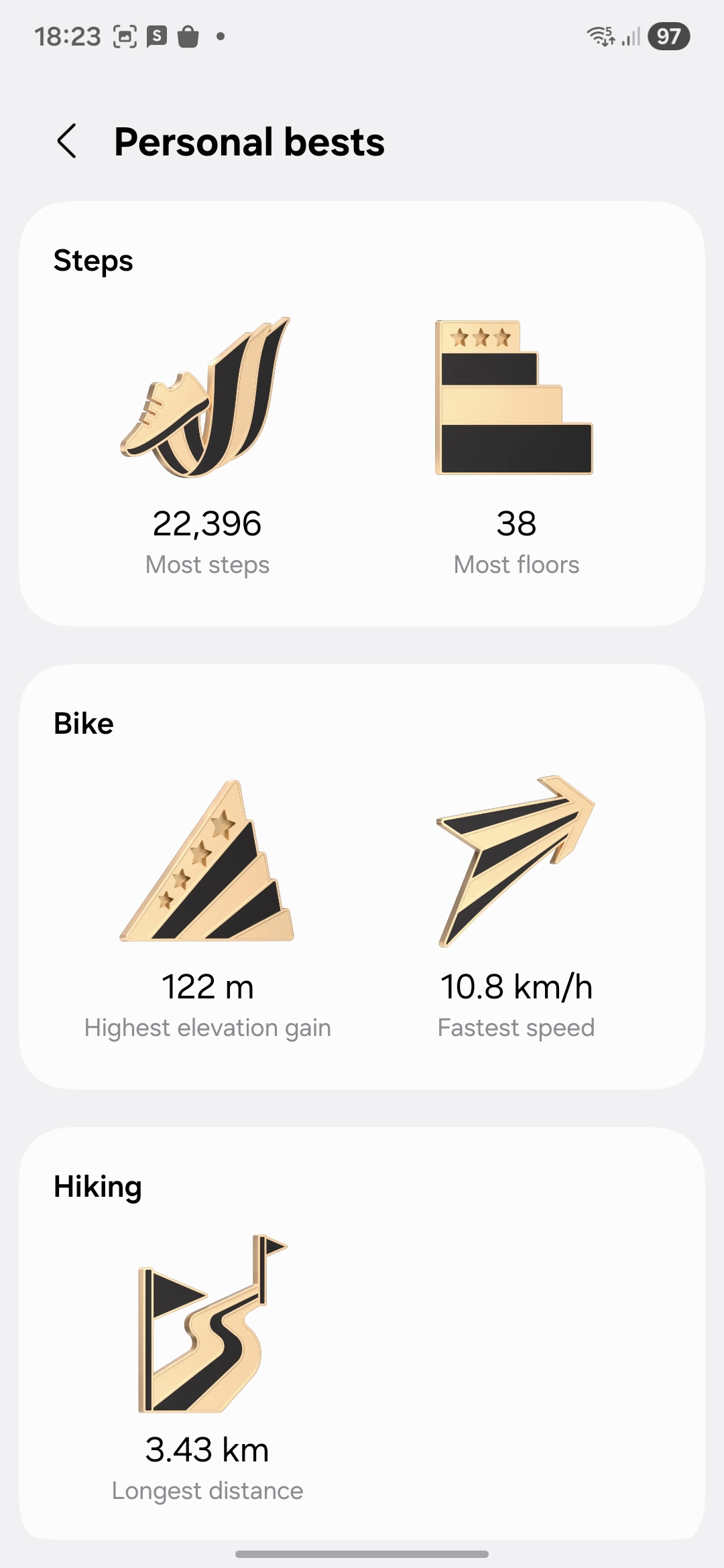Image resolution: width=724 pixels, height=1568 pixels.
Task: Go back from Personal bests
Action: point(67,141)
